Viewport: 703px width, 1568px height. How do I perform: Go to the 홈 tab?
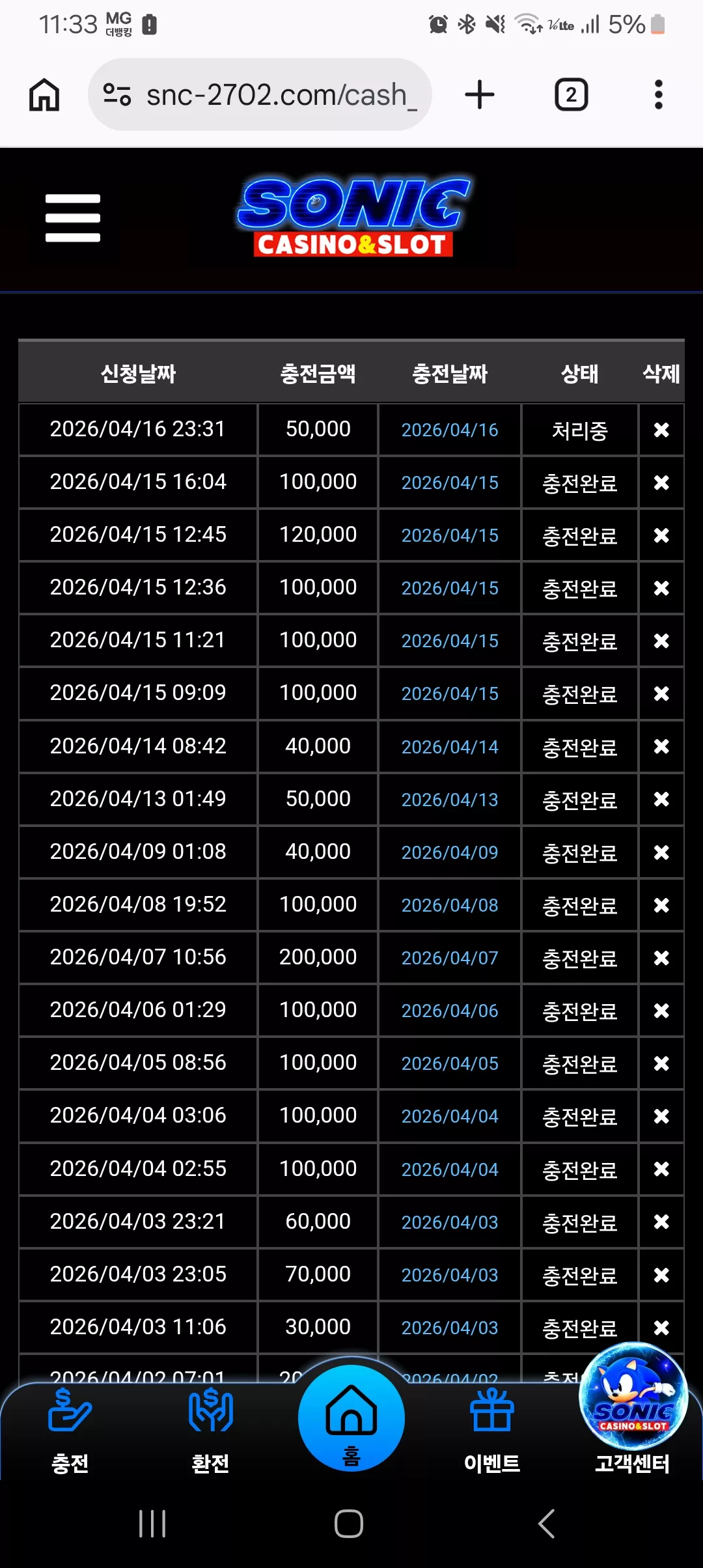click(351, 1418)
